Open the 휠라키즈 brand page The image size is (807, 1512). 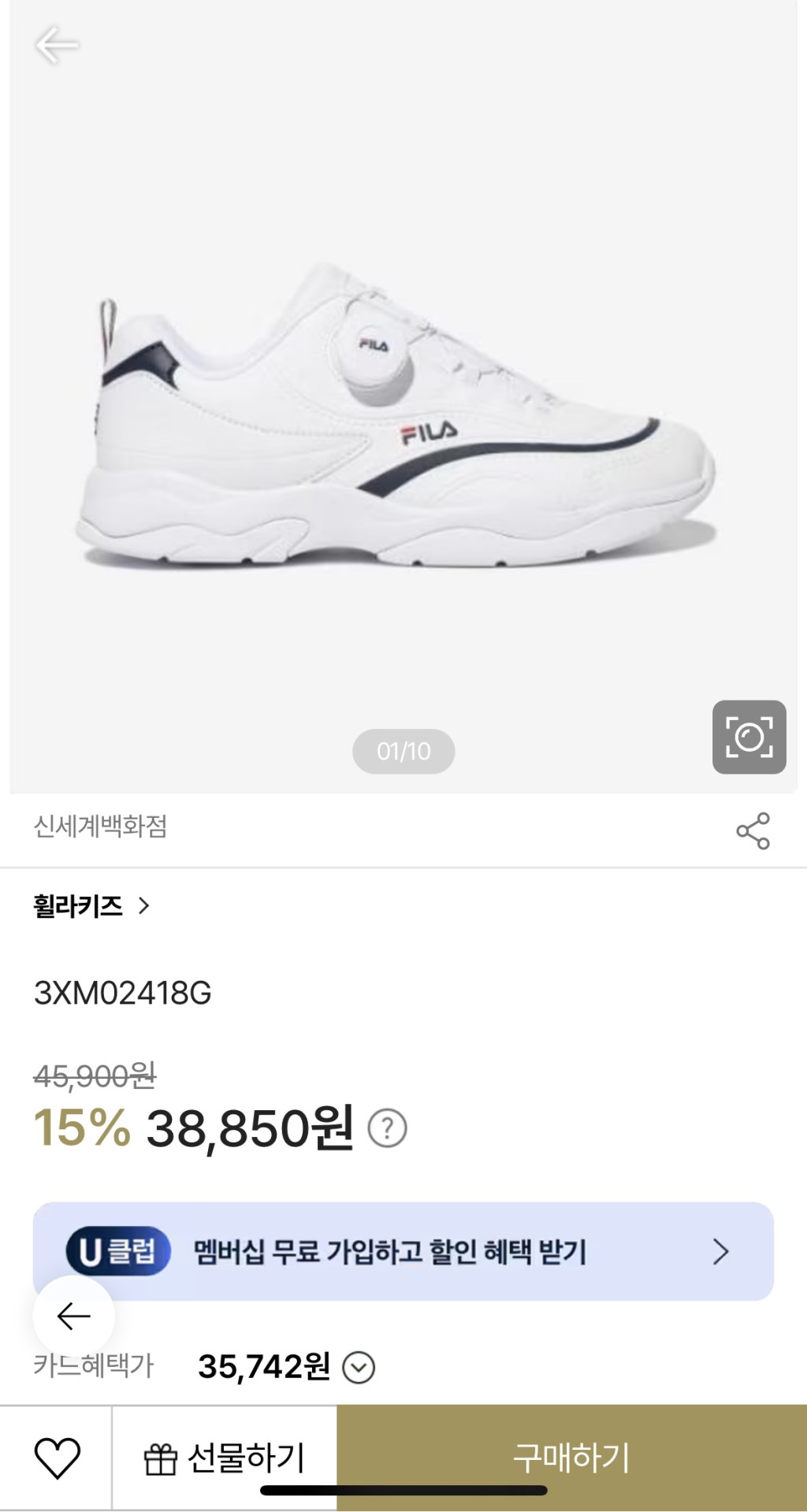91,906
